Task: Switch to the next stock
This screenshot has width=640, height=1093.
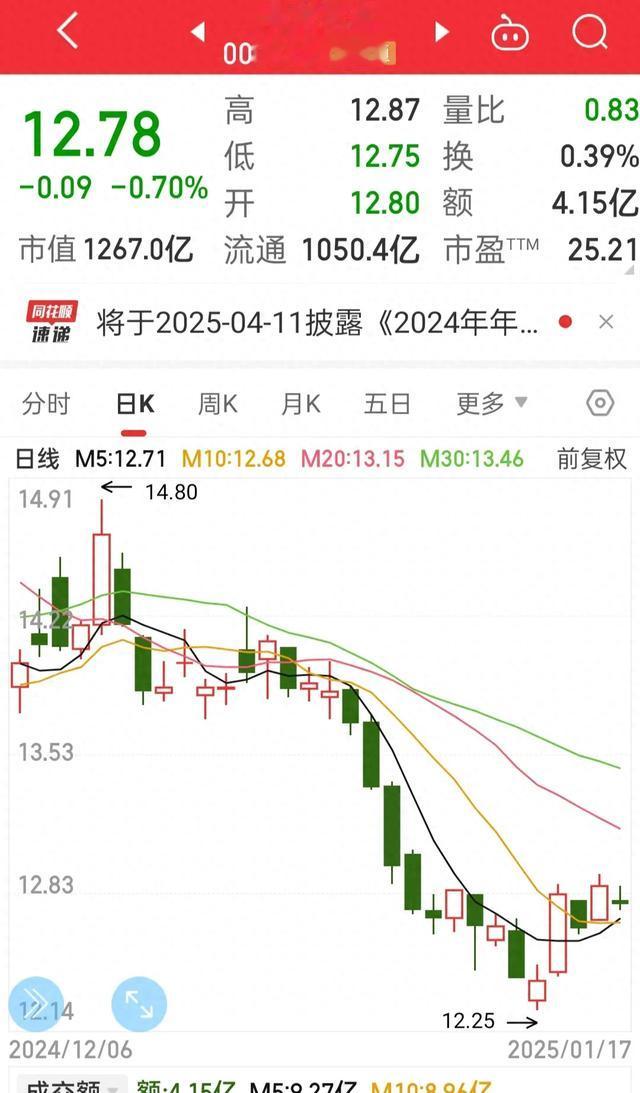Action: pyautogui.click(x=441, y=32)
